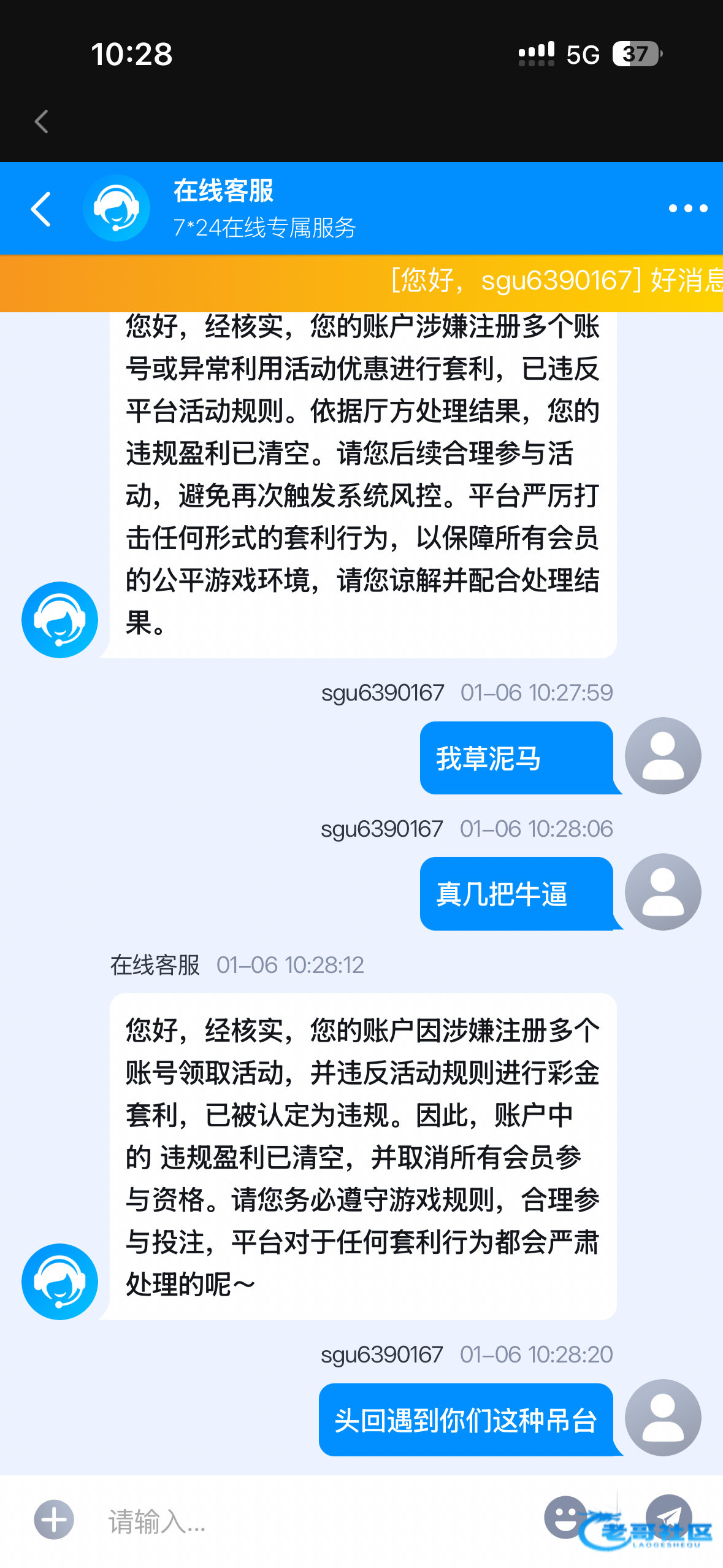Screen dimensions: 723x1568
Task: Go back using the white arrow in the blue header
Action: (x=40, y=209)
